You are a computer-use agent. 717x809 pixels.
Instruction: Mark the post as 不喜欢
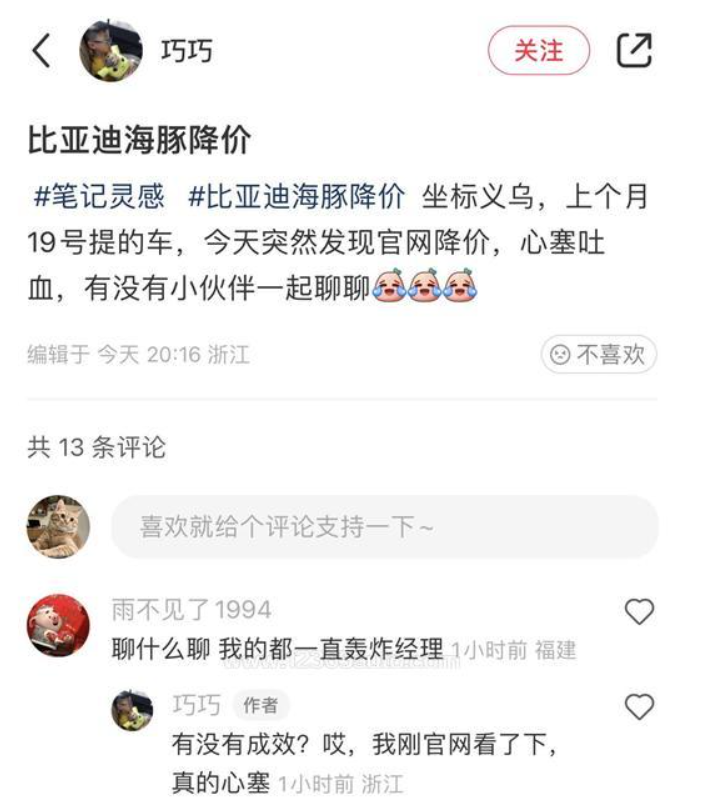coord(599,354)
